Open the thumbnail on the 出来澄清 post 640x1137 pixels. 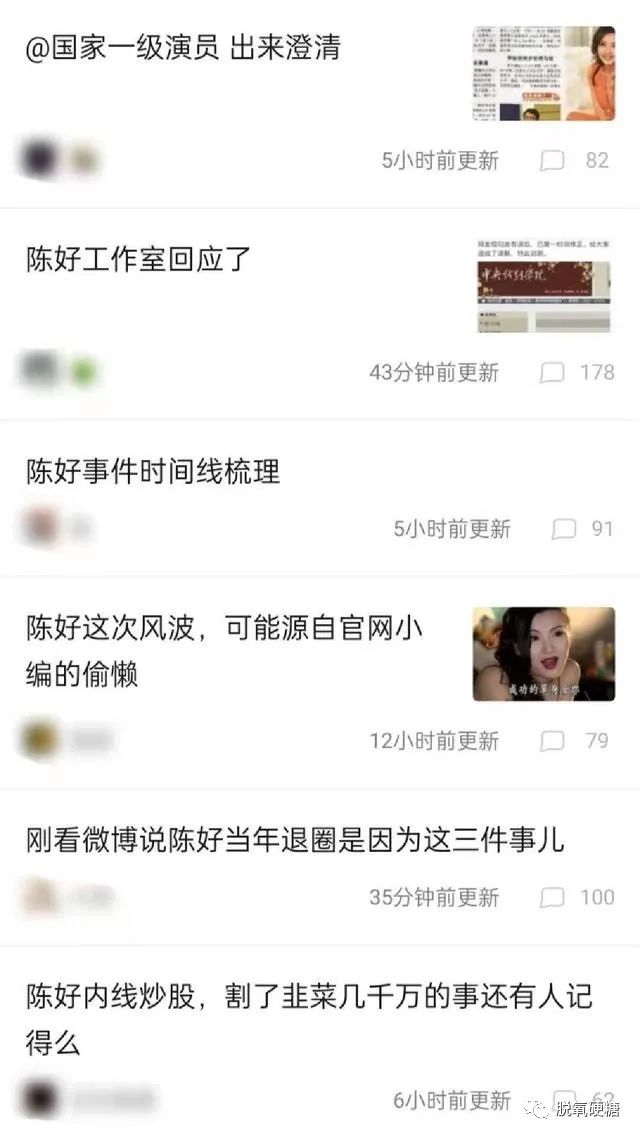pos(544,73)
